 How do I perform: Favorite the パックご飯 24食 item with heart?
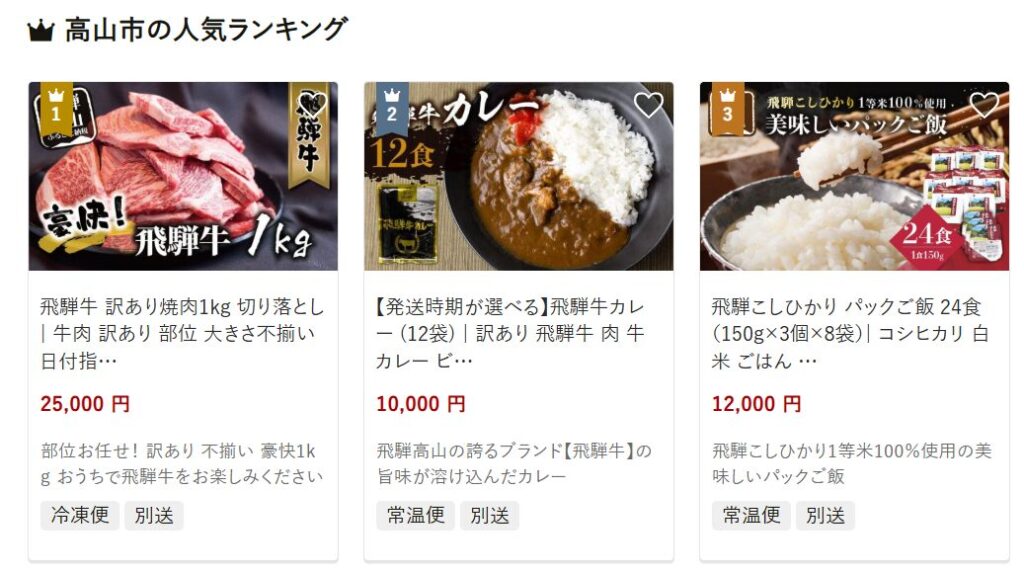[x=984, y=105]
